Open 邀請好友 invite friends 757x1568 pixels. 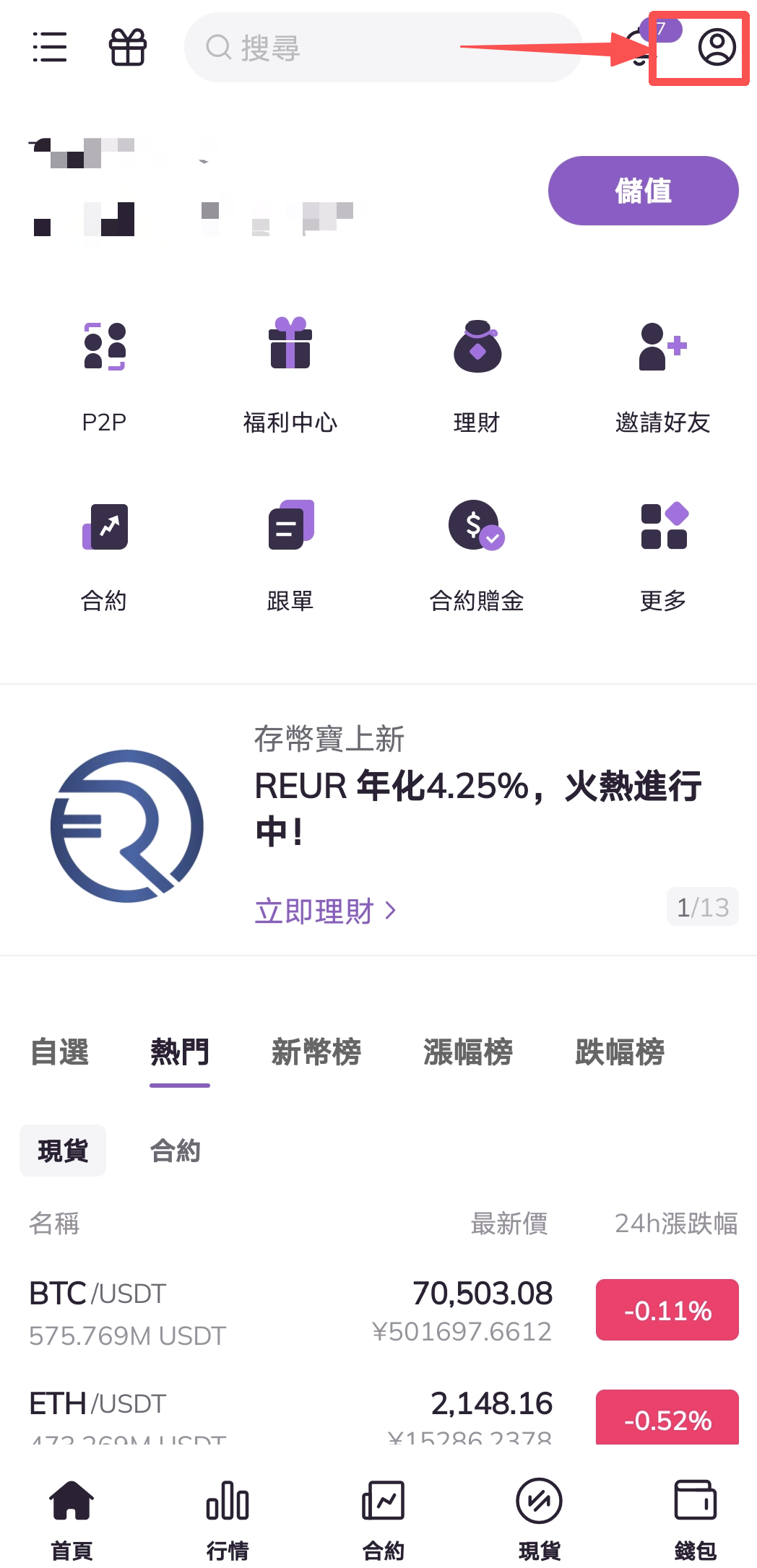click(662, 376)
